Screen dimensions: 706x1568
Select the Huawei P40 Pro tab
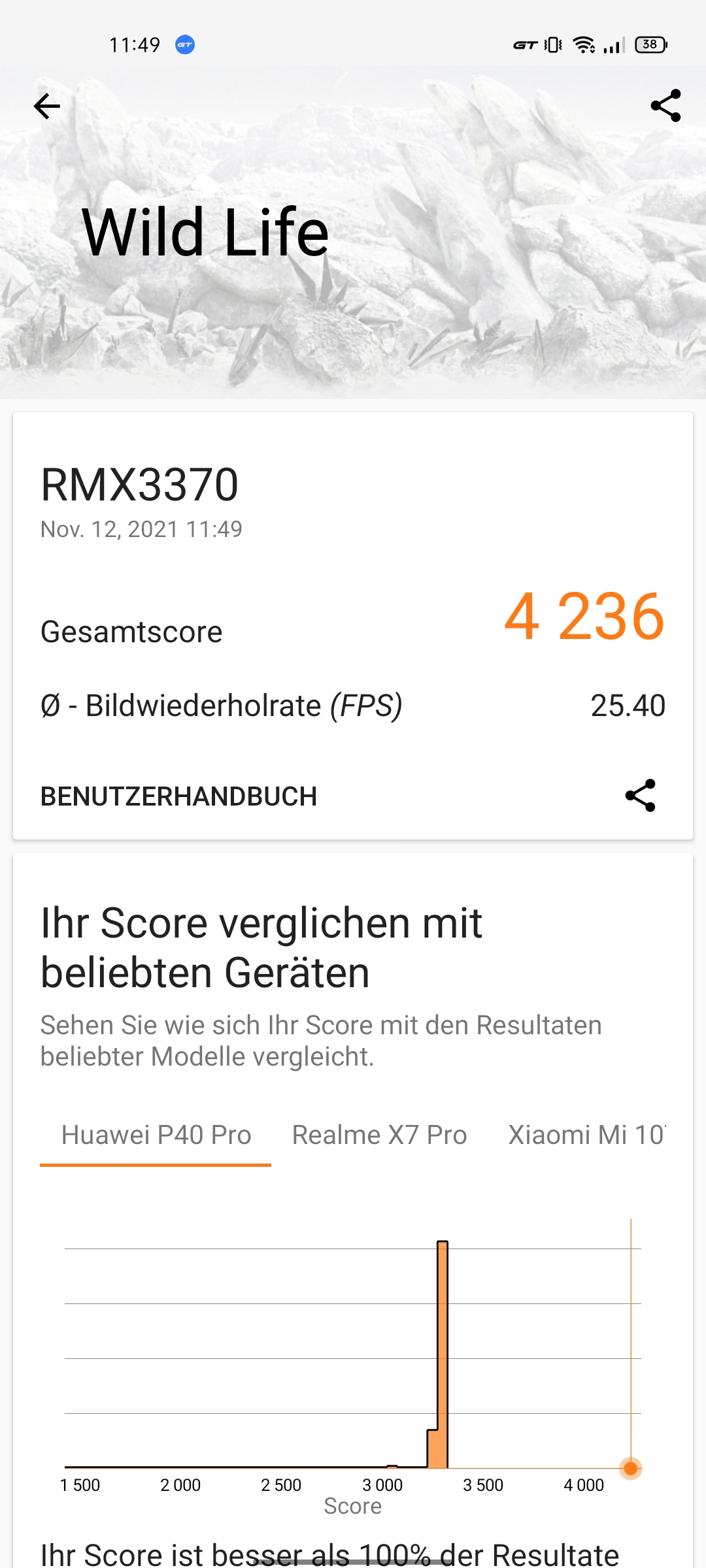156,1135
